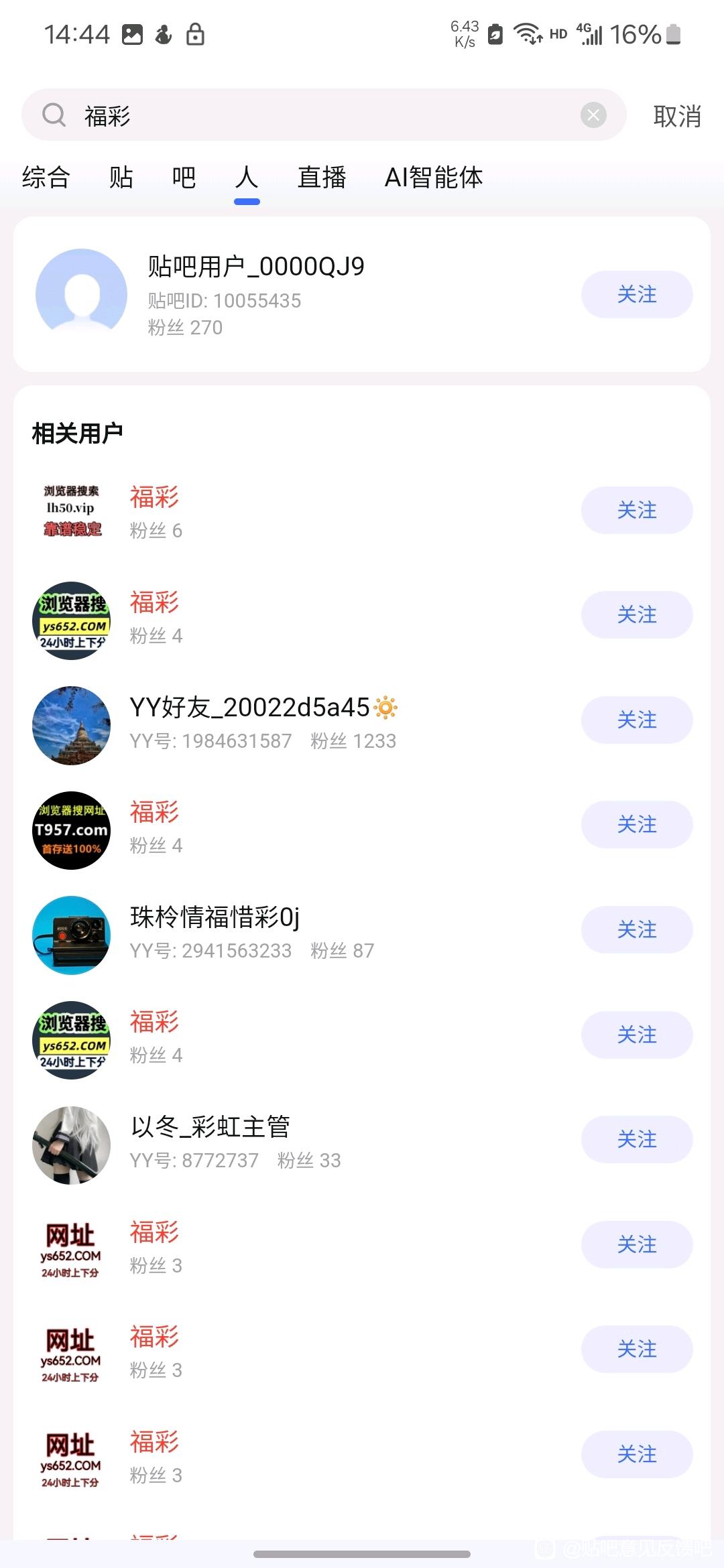Open the 吧 tab
The image size is (724, 1568).
(x=184, y=178)
